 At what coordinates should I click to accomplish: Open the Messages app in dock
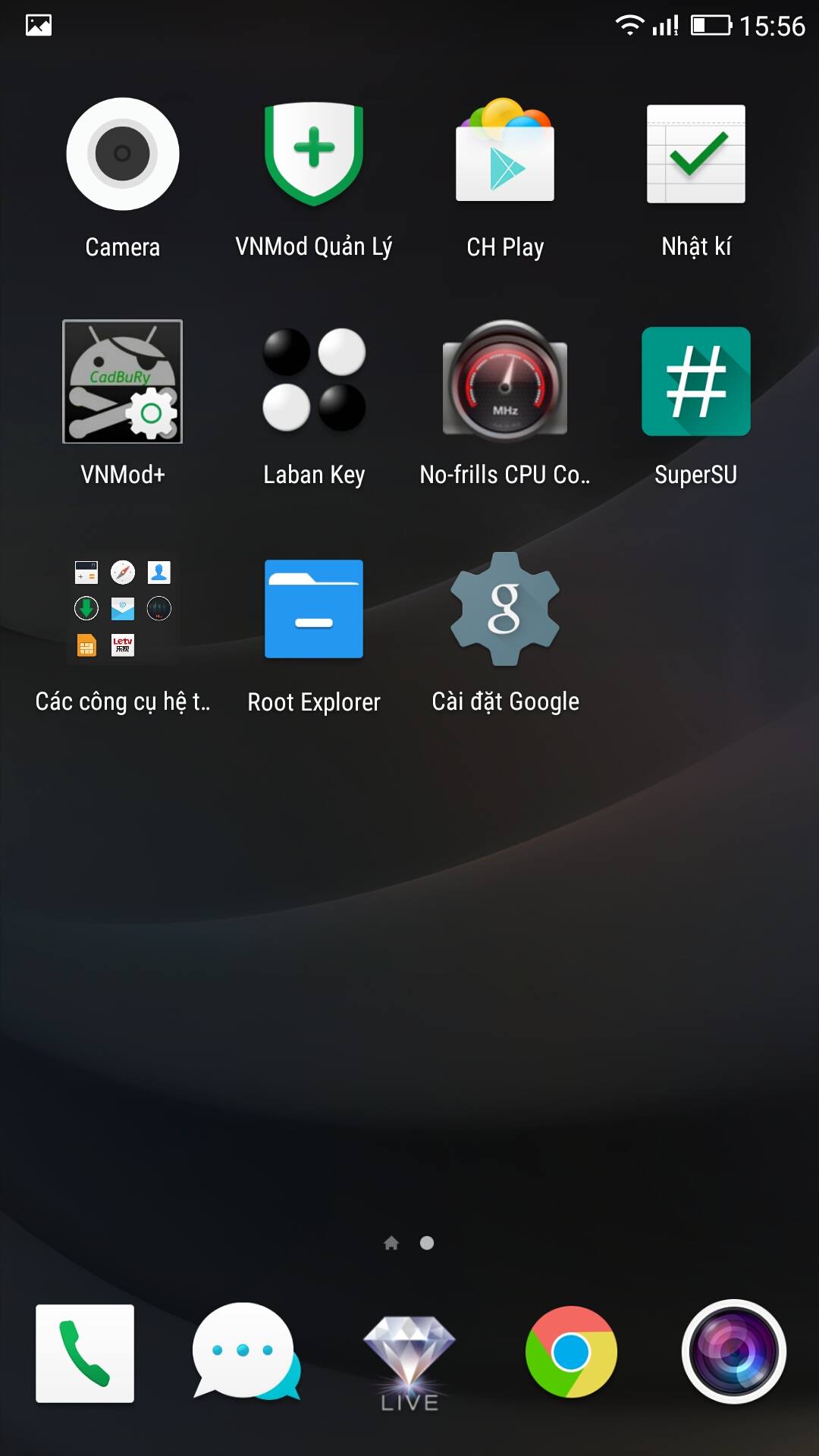point(246,1353)
